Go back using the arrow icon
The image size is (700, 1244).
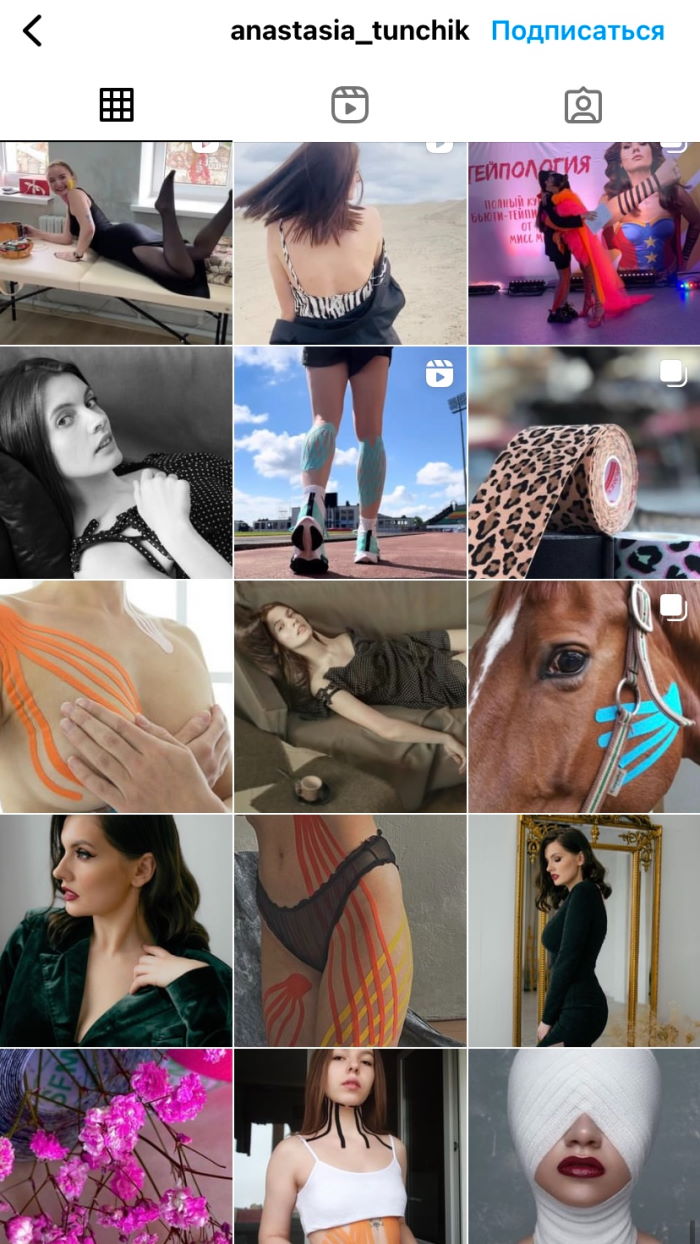pyautogui.click(x=32, y=31)
